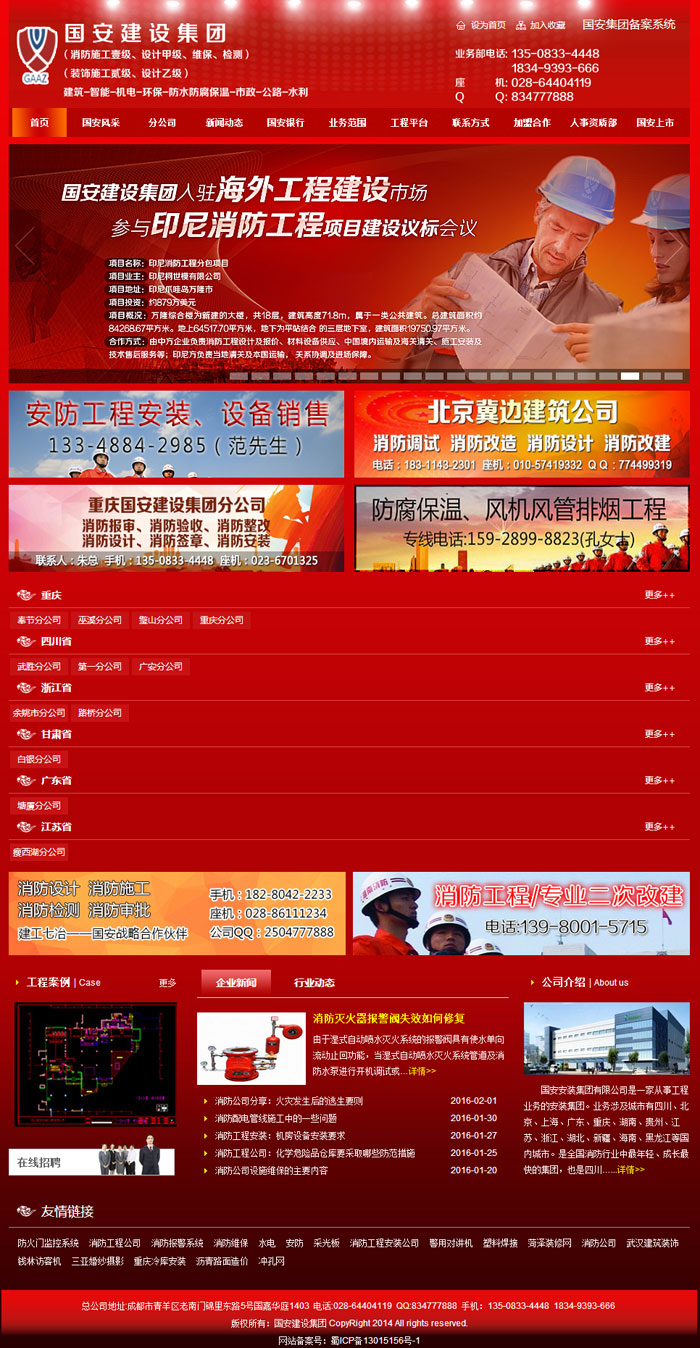Open the 安防工程安装 banner
The image size is (700, 1348).
coord(176,434)
